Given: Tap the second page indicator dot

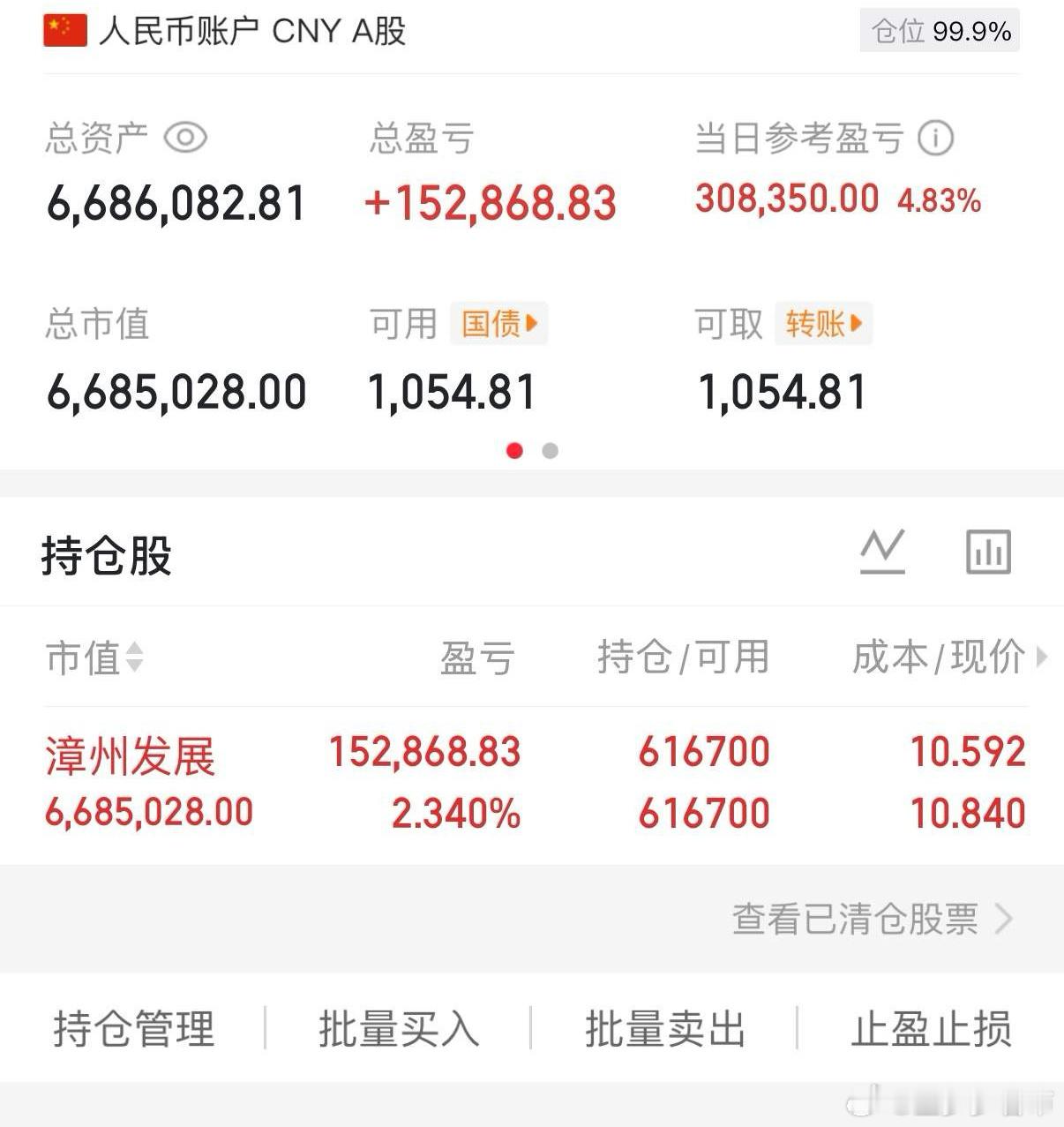Looking at the screenshot, I should 550,451.
